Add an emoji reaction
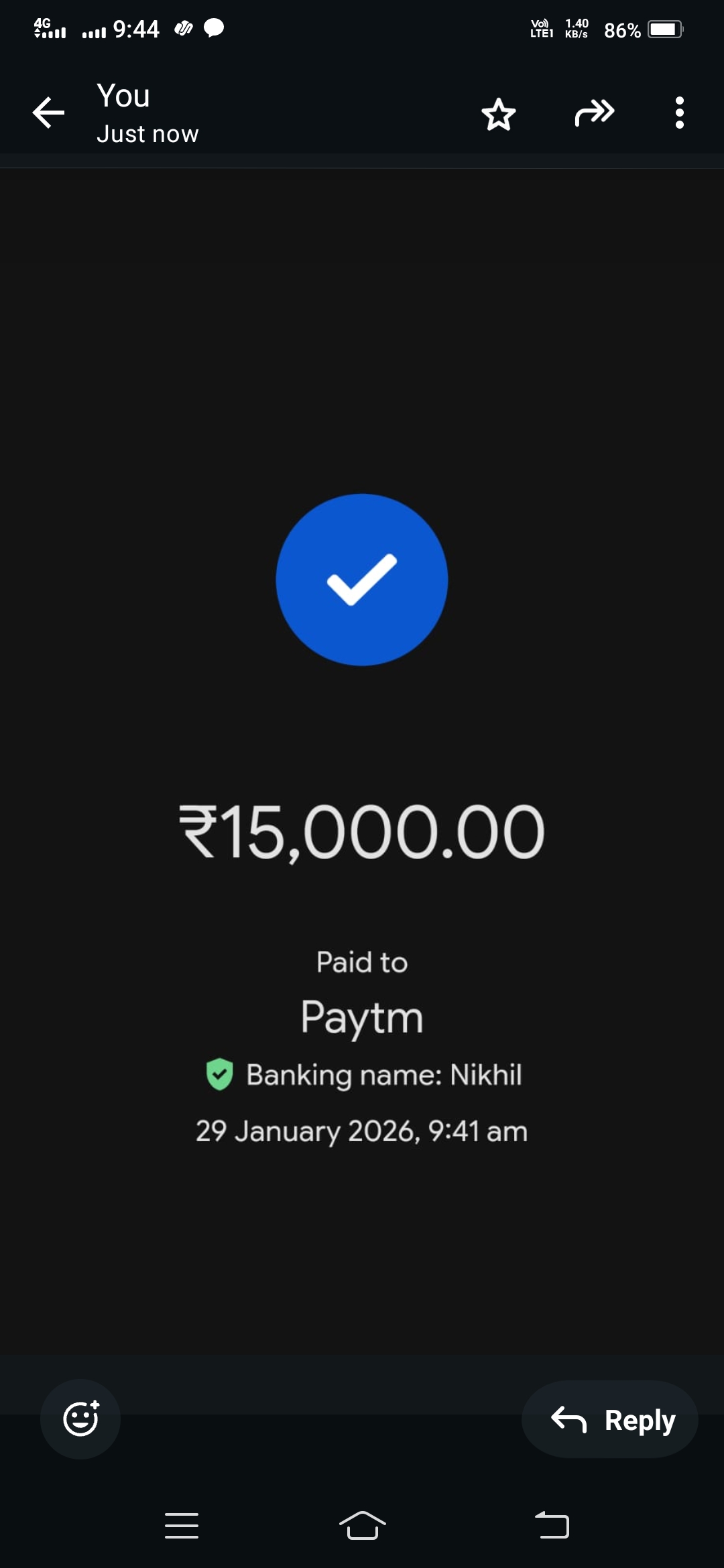 [x=80, y=1419]
